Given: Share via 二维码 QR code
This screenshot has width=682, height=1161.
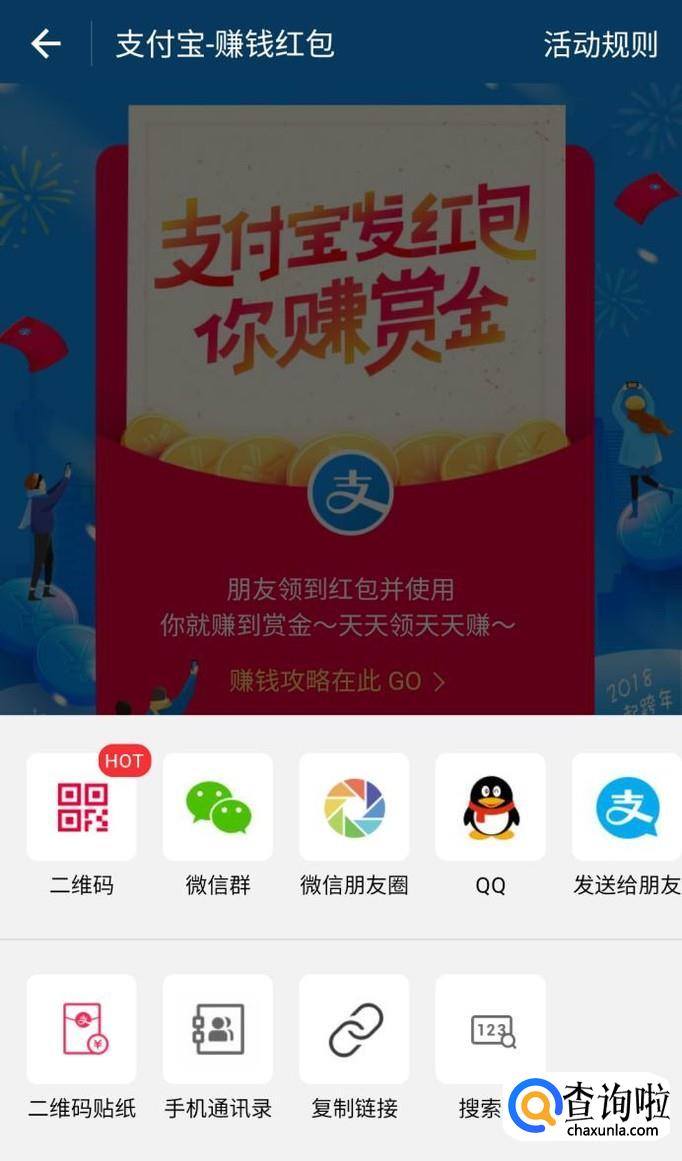Looking at the screenshot, I should click(x=81, y=808).
